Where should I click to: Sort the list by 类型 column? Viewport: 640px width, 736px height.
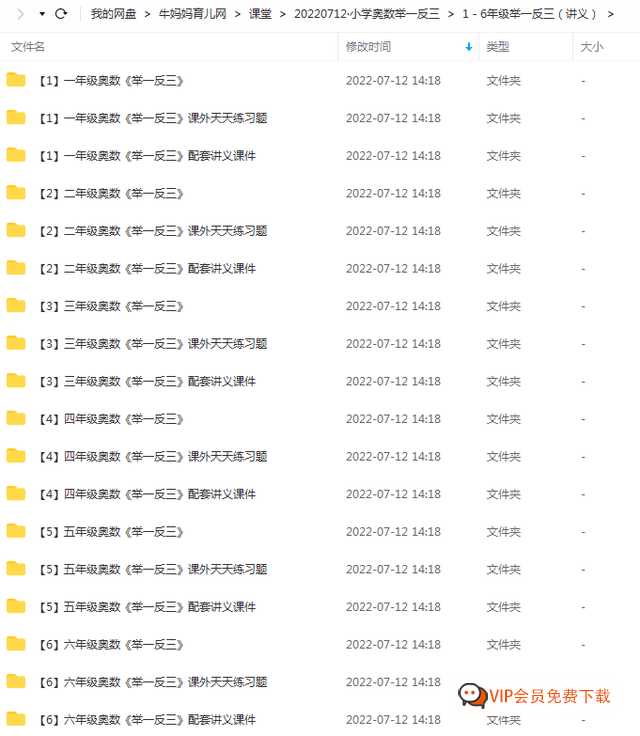tap(497, 47)
